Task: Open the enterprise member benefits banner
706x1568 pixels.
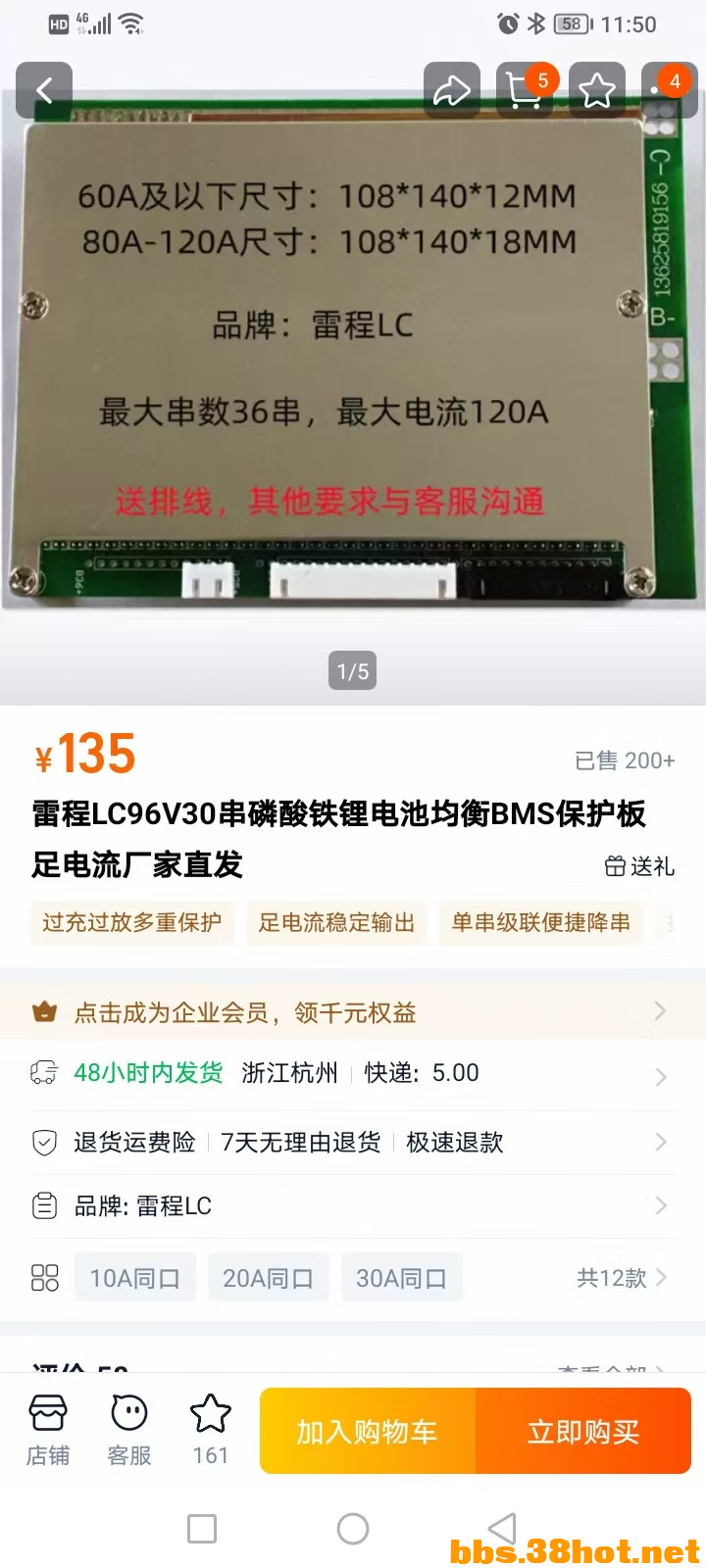Action: [353, 1012]
